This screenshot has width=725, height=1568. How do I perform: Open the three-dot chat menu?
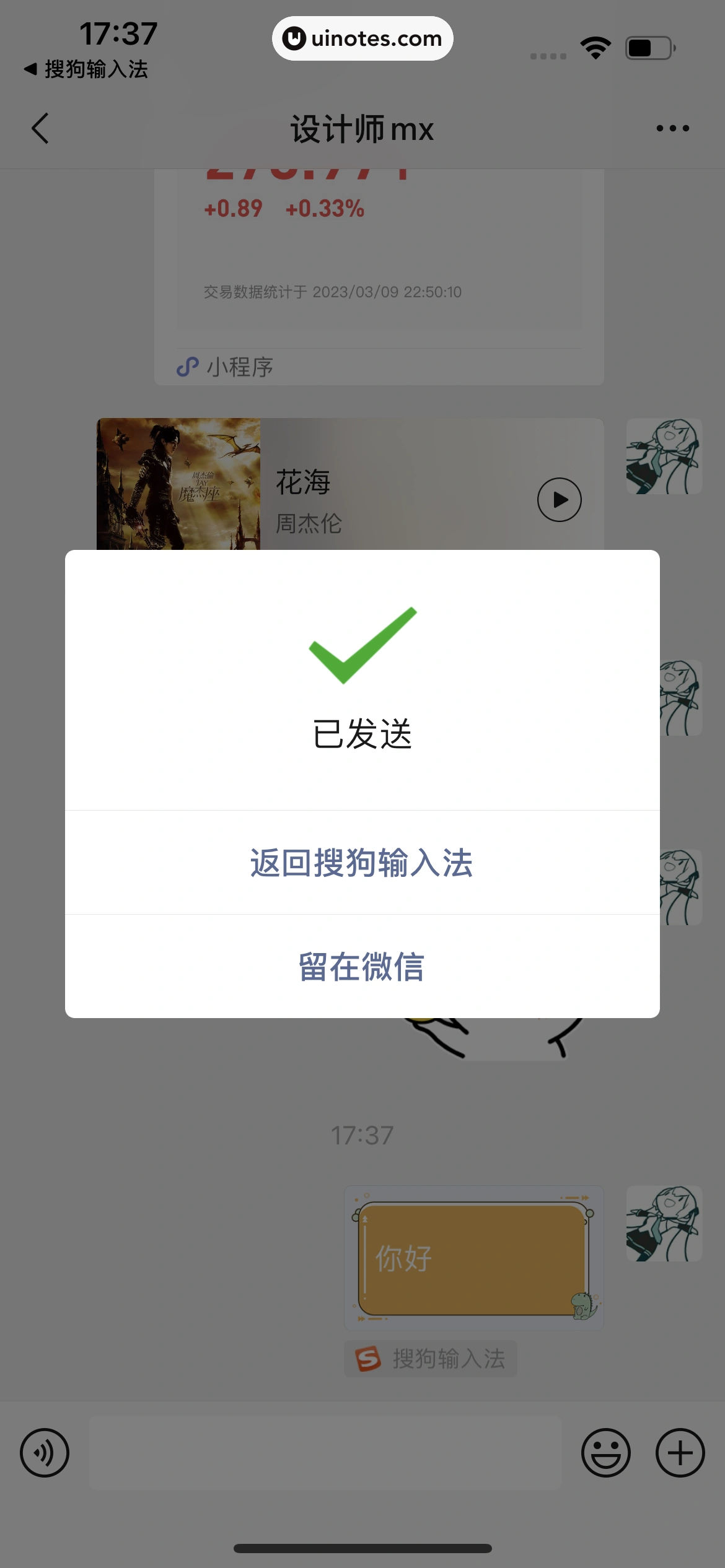tap(672, 129)
